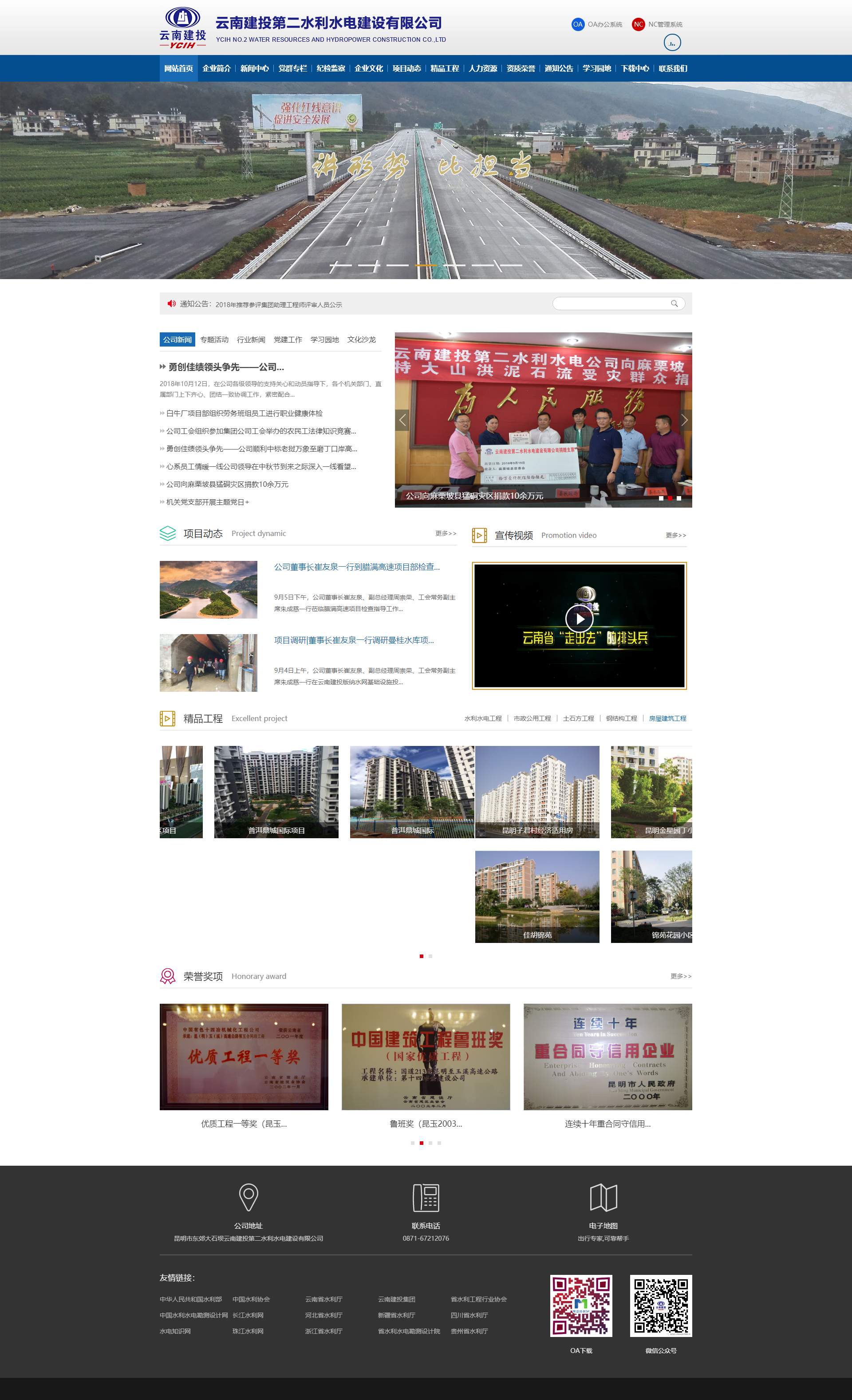The height and width of the screenshot is (1400, 852).
Task: Show previous slide in the news carousel
Action: (402, 421)
